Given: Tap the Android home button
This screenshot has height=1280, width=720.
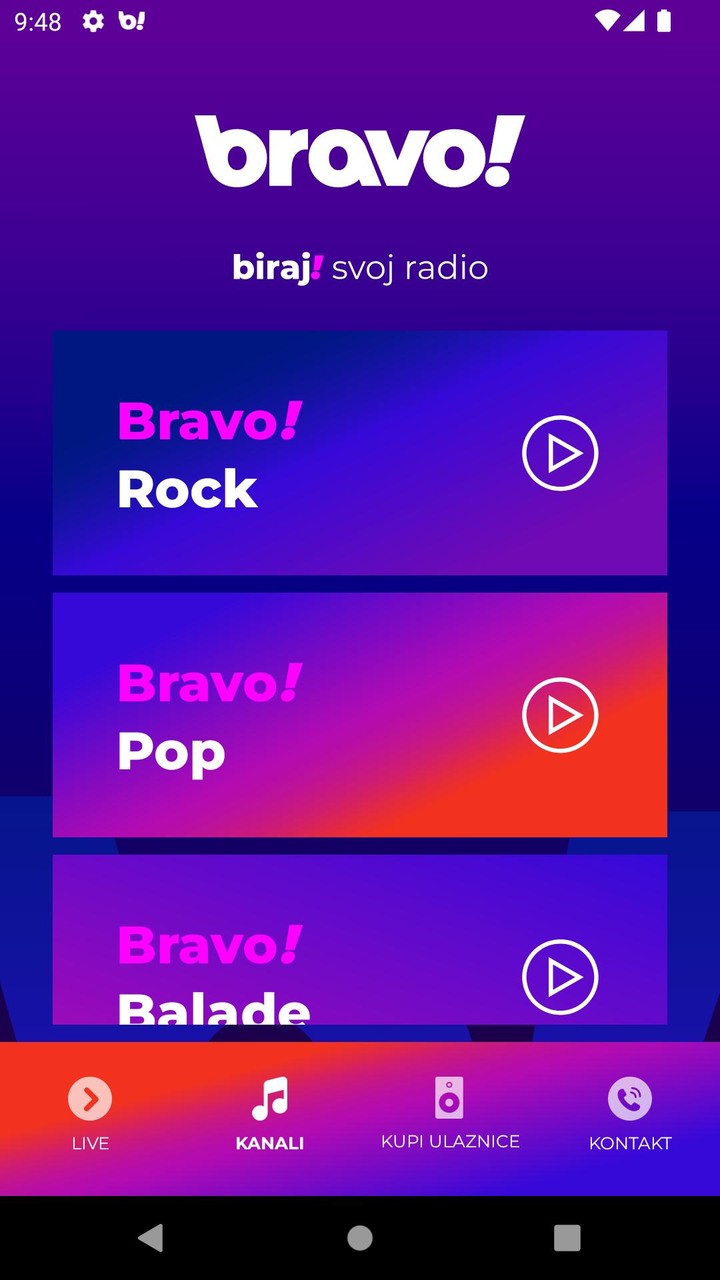Looking at the screenshot, I should (358, 1238).
